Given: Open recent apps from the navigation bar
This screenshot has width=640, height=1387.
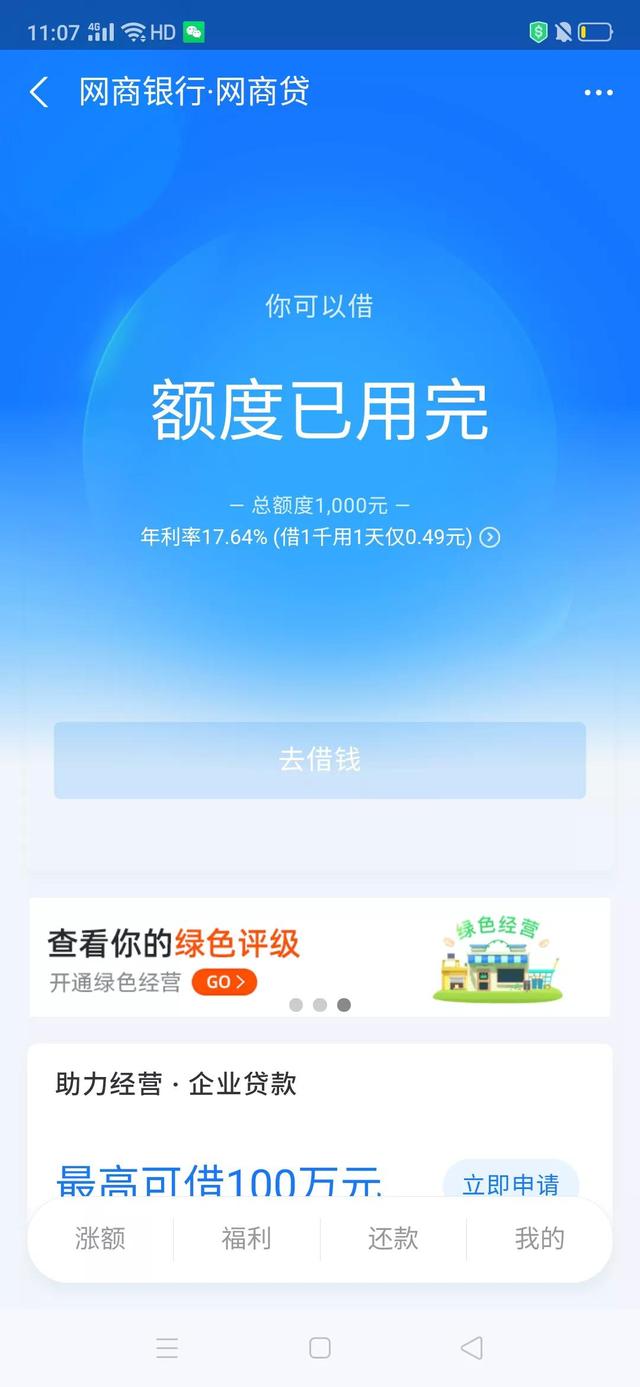Looking at the screenshot, I should pos(167,1348).
